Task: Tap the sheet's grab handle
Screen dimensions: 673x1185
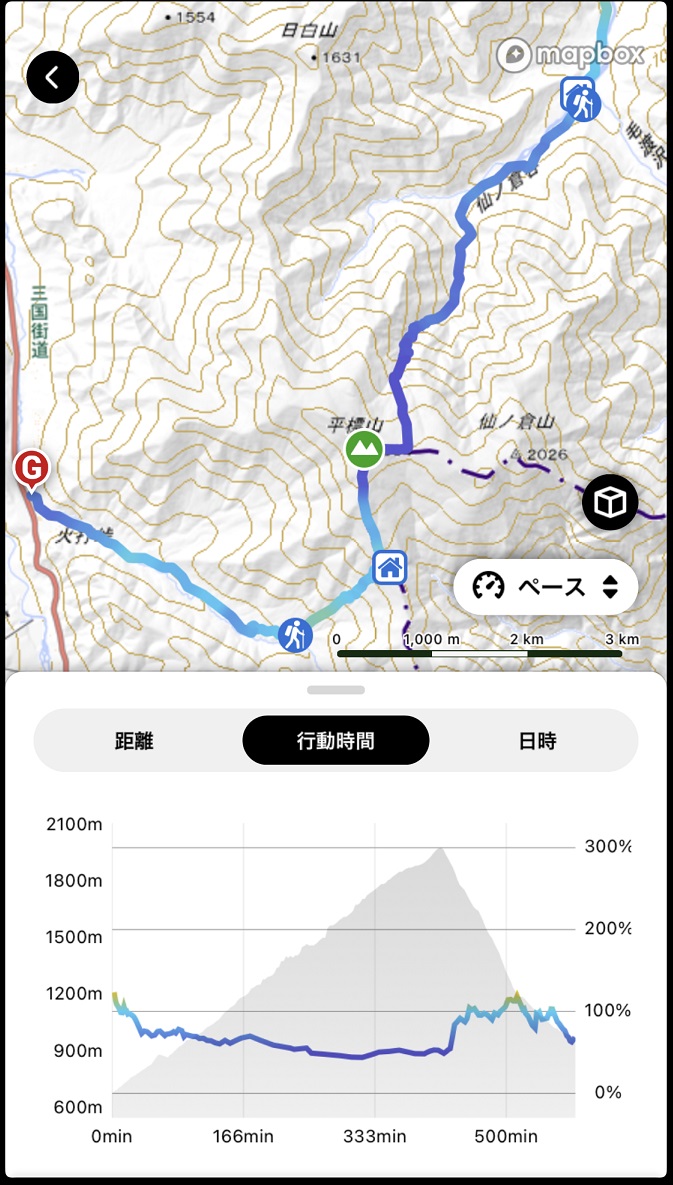Action: tap(336, 690)
